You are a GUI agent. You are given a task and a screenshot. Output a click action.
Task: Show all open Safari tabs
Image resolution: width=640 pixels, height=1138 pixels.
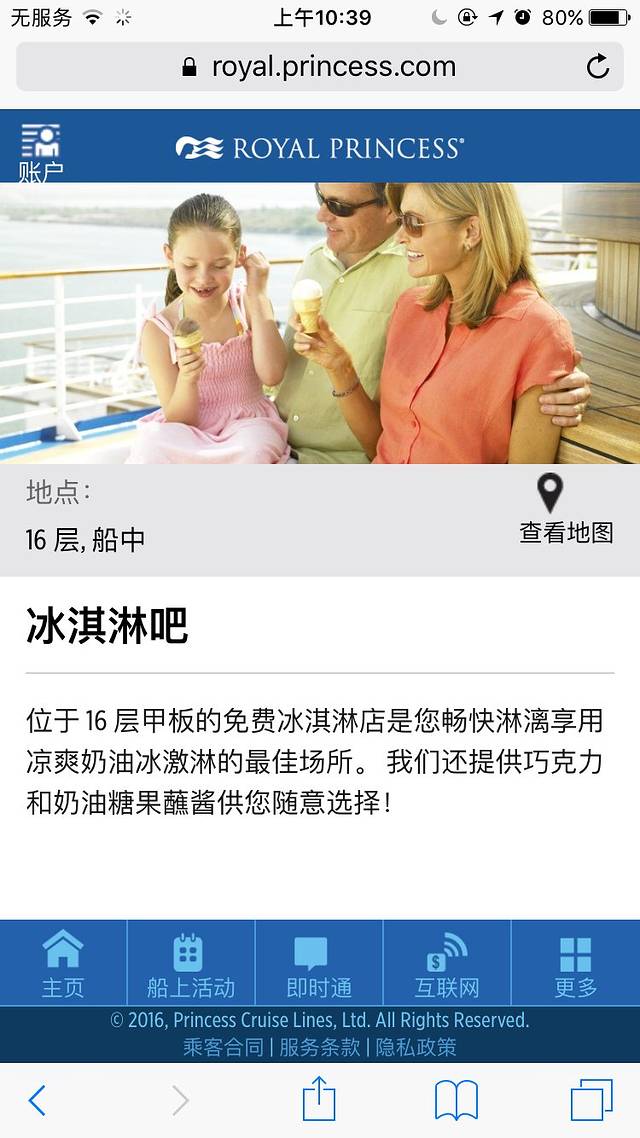pyautogui.click(x=591, y=1100)
